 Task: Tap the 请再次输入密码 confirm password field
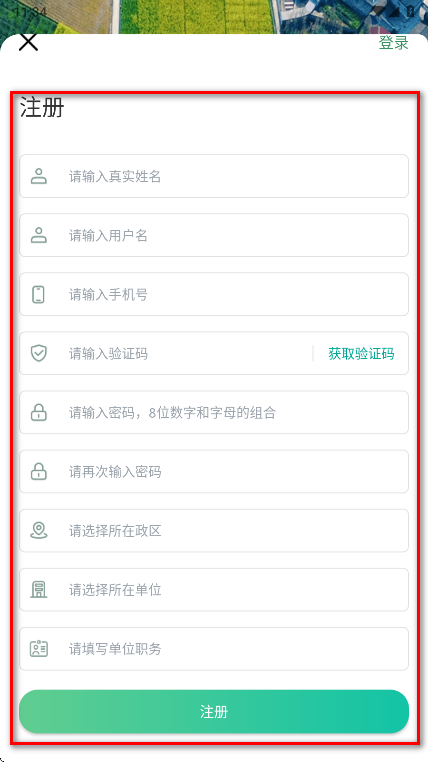click(214, 471)
